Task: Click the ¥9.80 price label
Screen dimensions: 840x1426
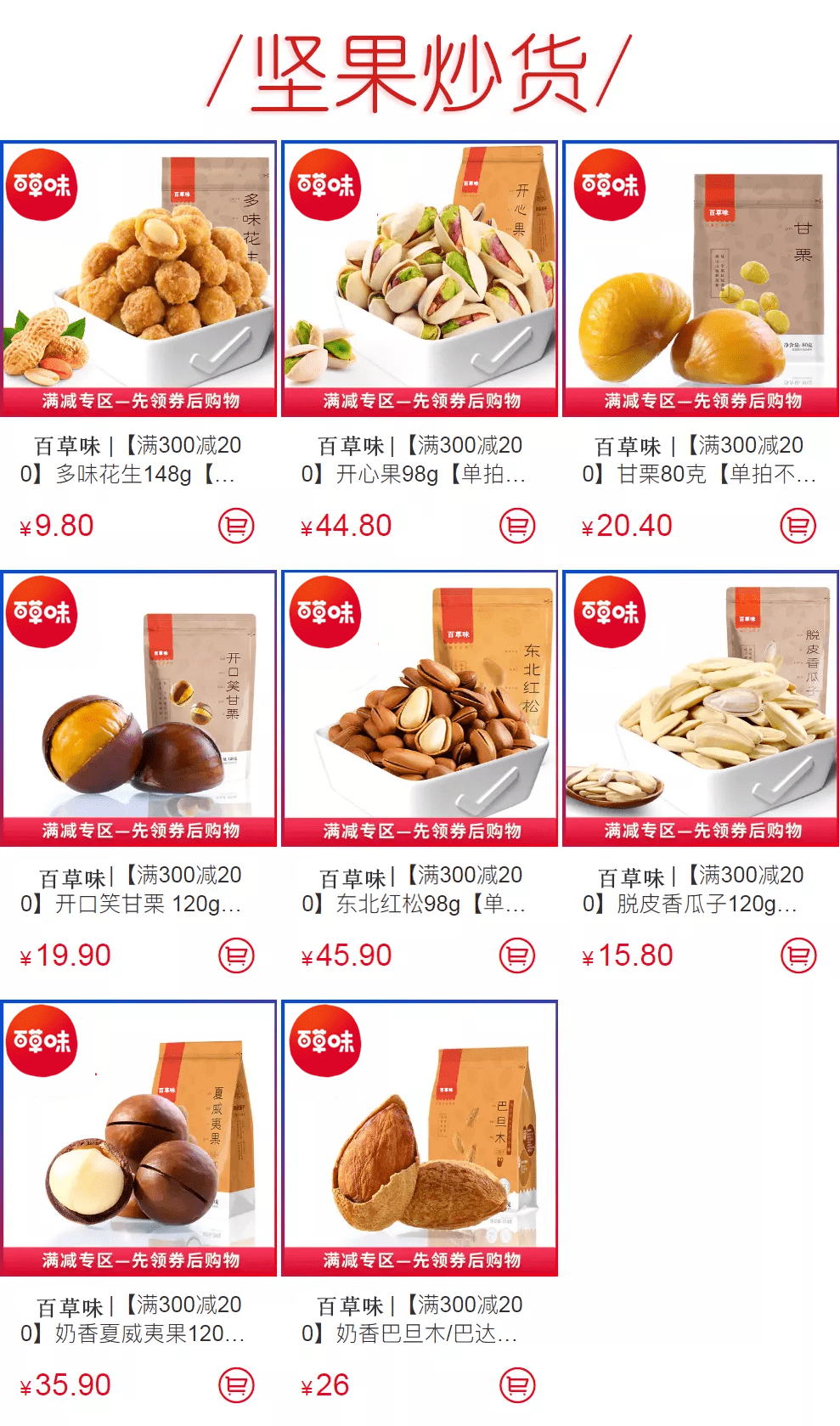Action: click(x=59, y=525)
